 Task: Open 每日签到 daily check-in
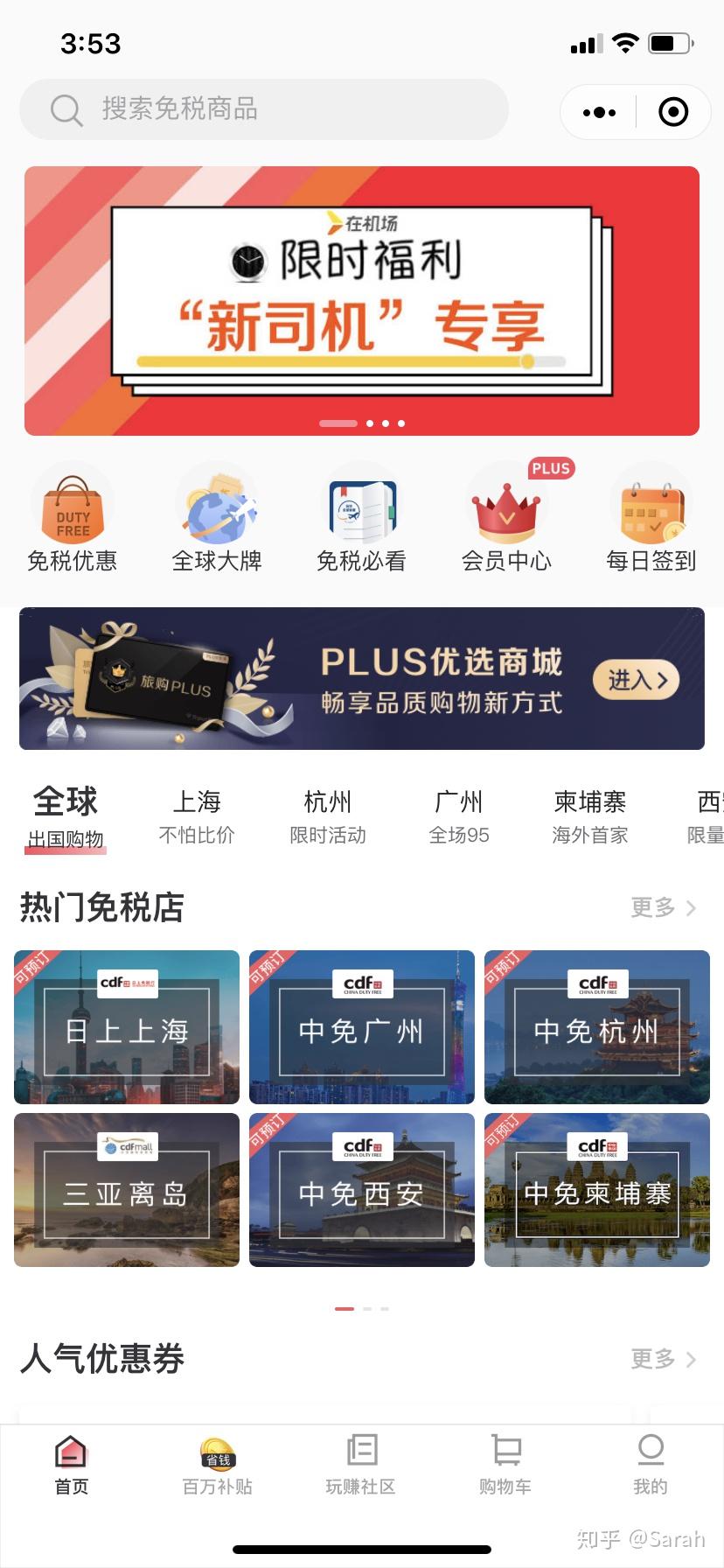(x=651, y=519)
